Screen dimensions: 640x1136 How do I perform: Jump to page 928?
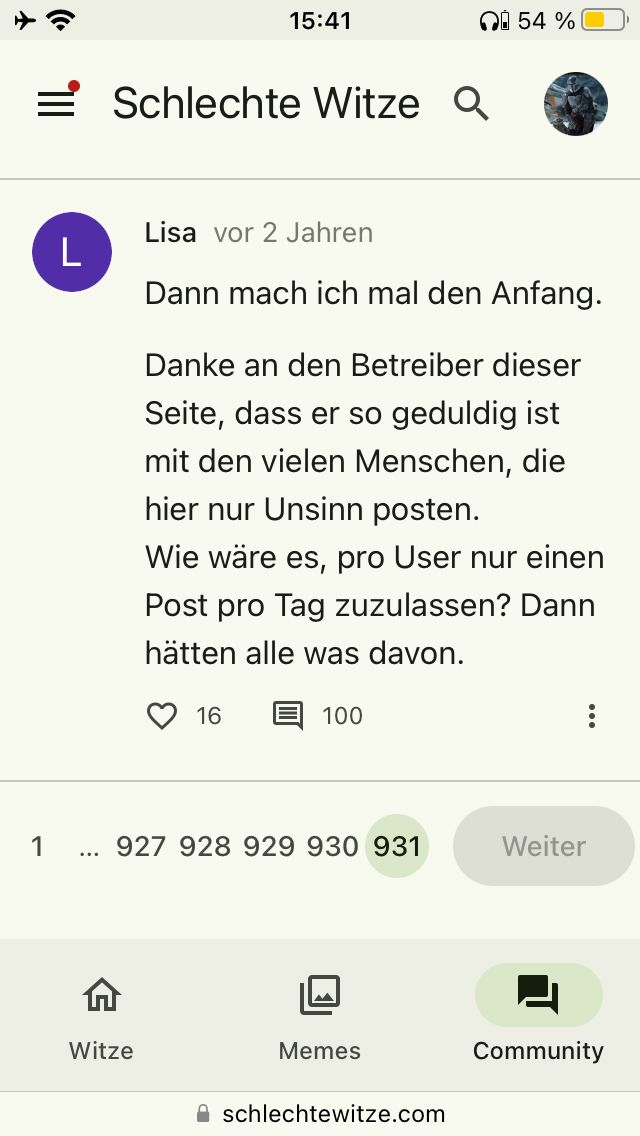(205, 847)
